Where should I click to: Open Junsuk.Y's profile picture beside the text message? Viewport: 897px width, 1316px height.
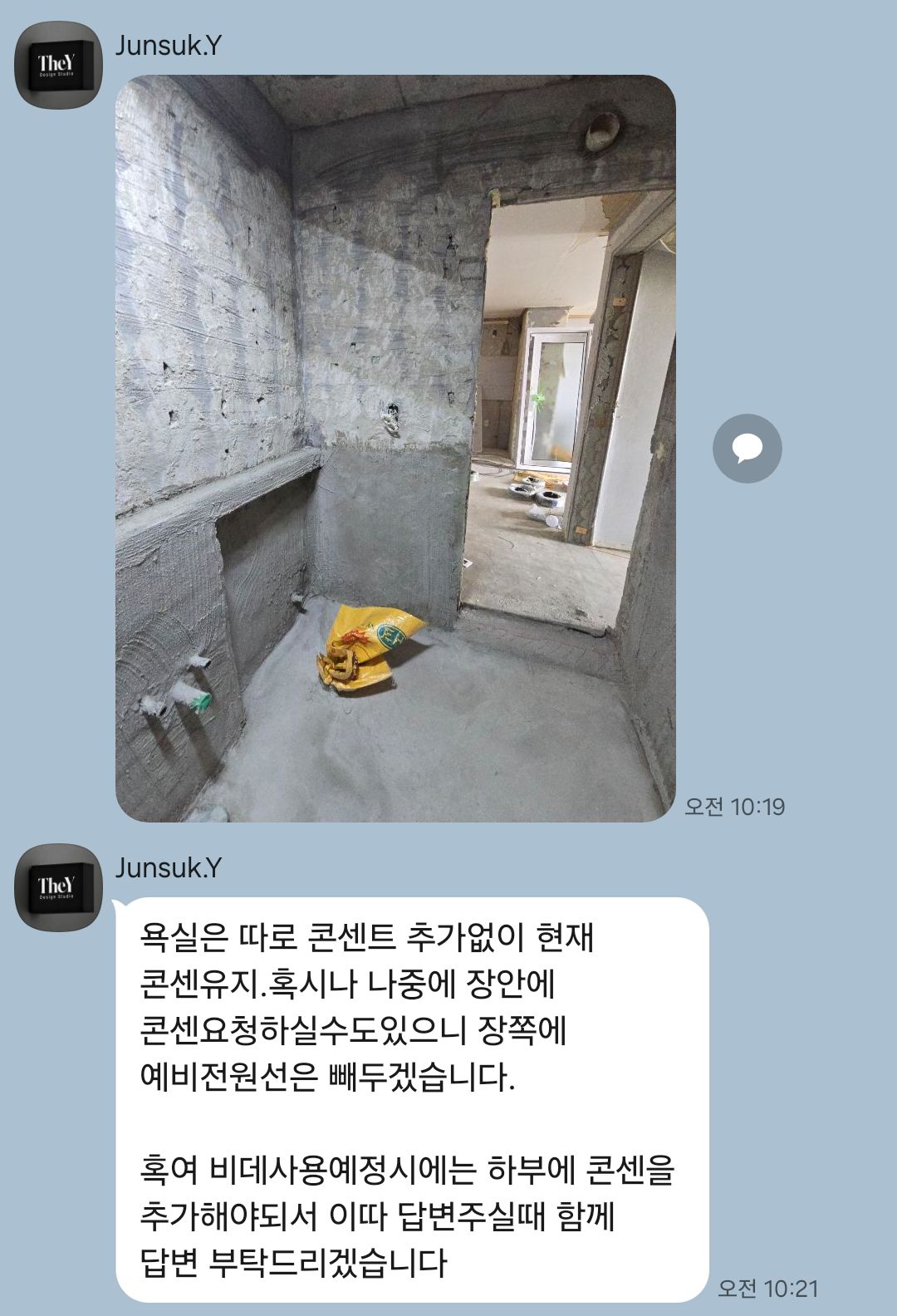point(58,887)
